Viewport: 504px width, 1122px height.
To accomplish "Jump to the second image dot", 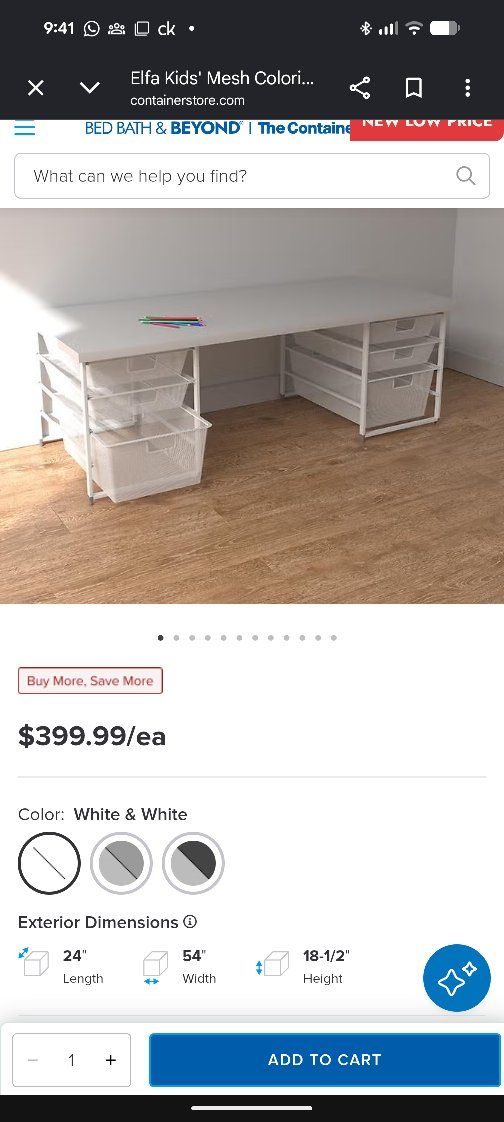I will pos(176,638).
